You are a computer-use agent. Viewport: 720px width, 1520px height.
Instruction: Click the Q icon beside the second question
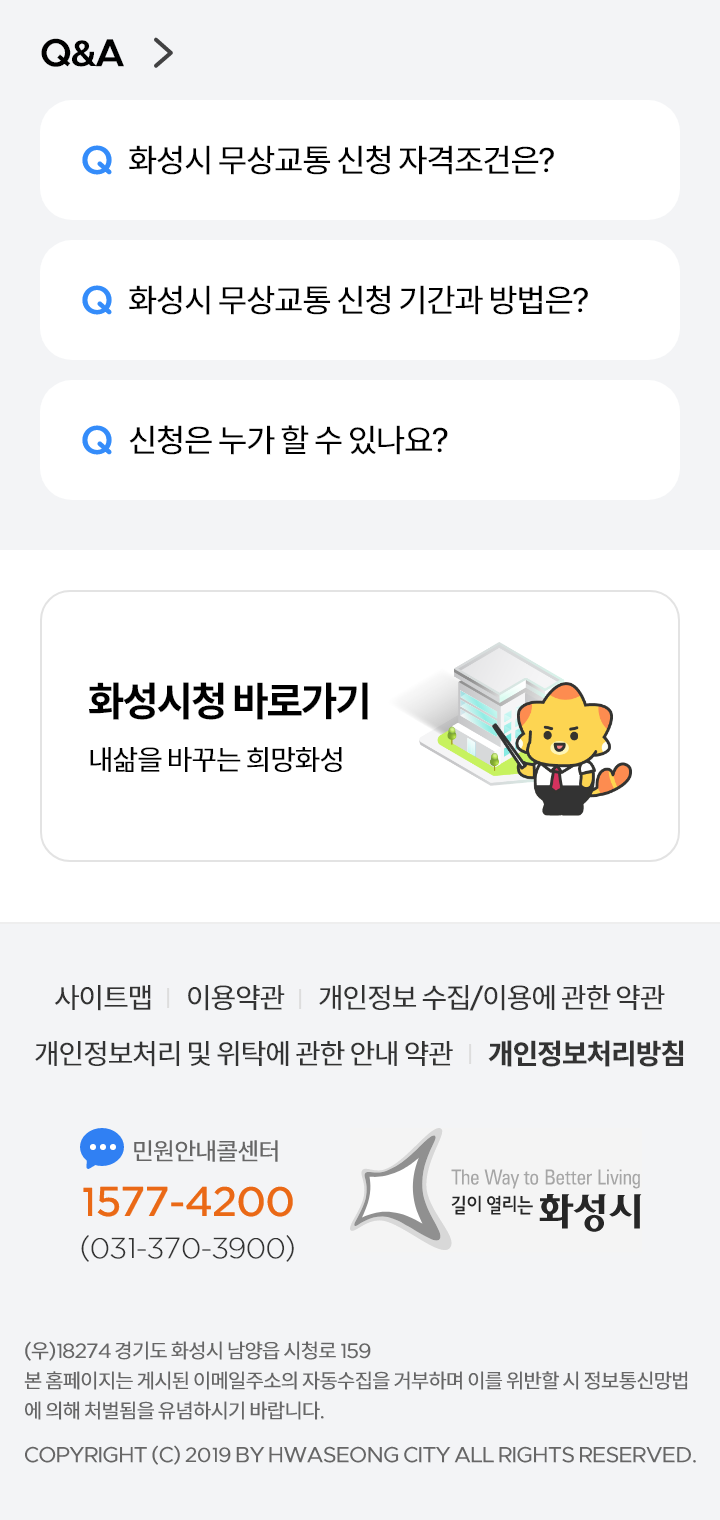95,298
